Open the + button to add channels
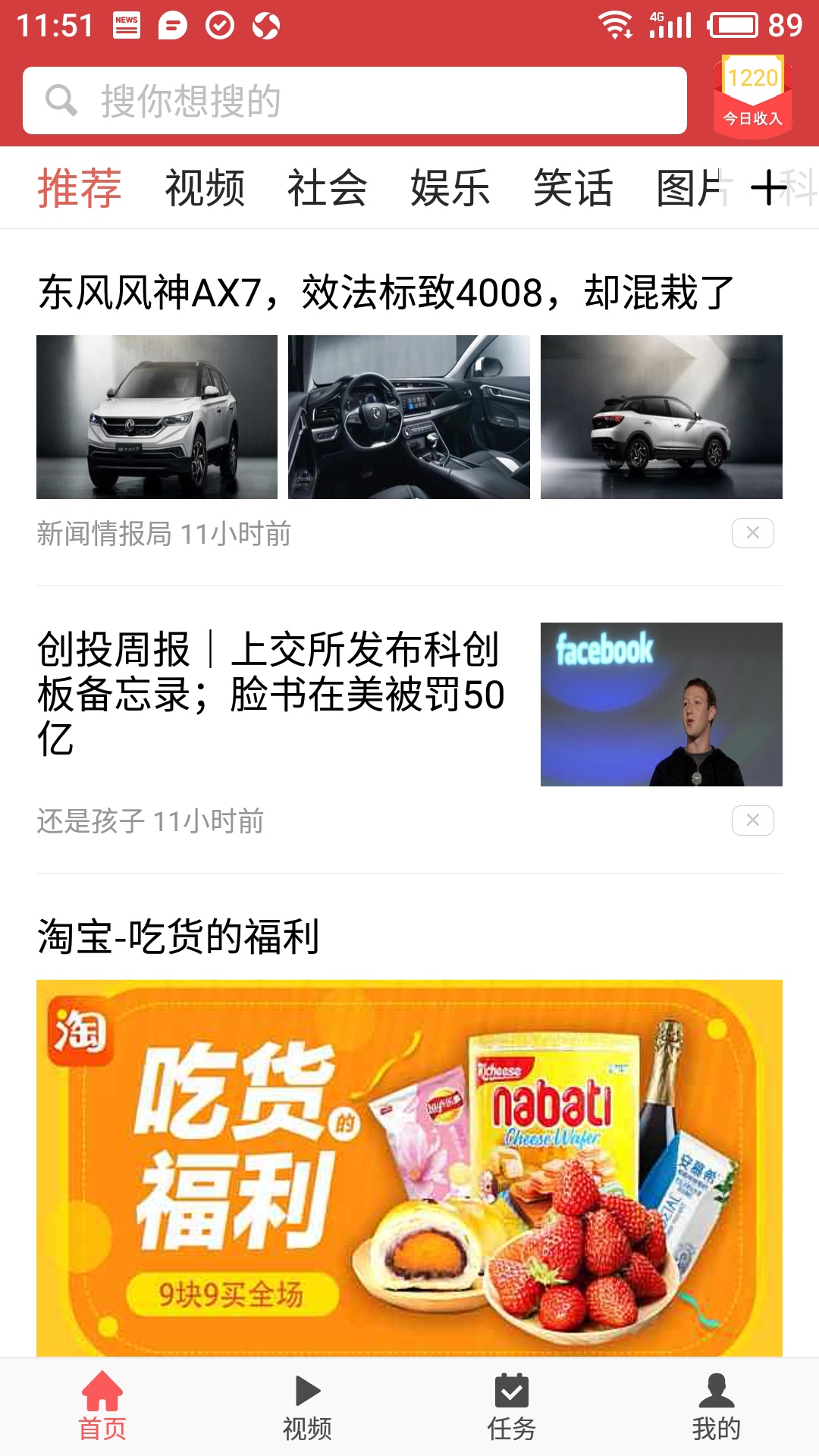Image resolution: width=819 pixels, height=1456 pixels. [769, 188]
